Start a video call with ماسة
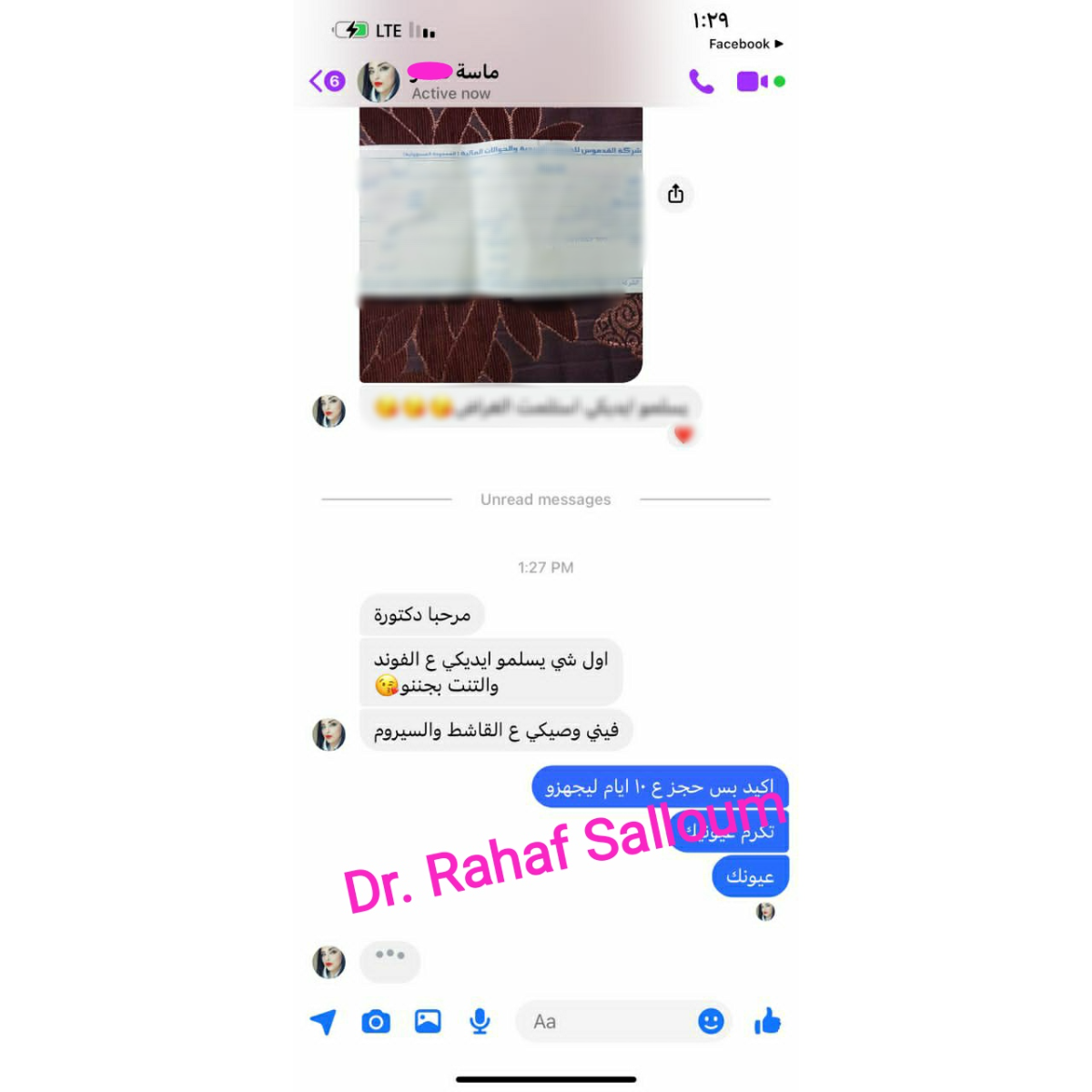The image size is (1092, 1092). pos(753,82)
